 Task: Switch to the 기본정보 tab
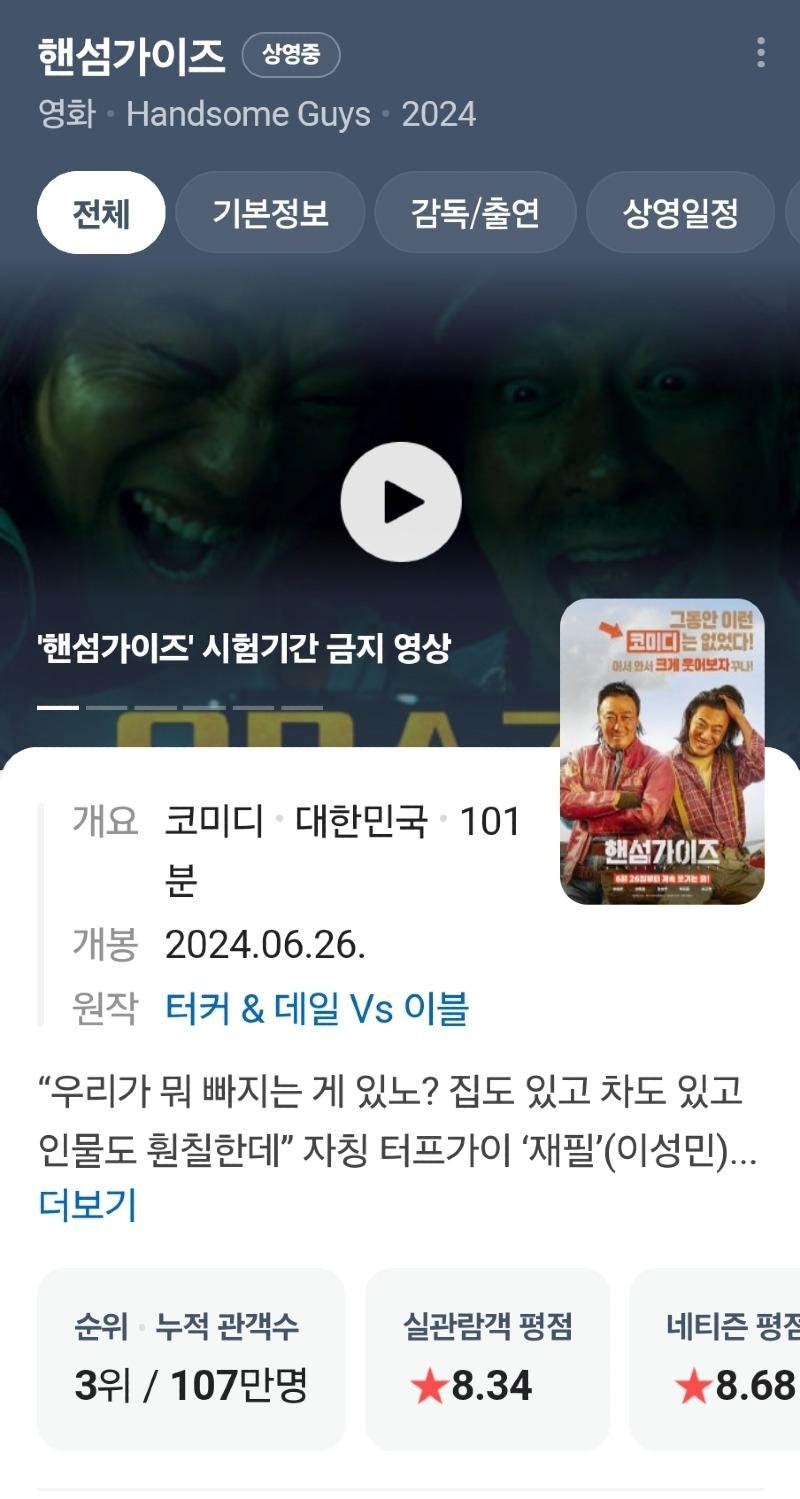[x=270, y=213]
